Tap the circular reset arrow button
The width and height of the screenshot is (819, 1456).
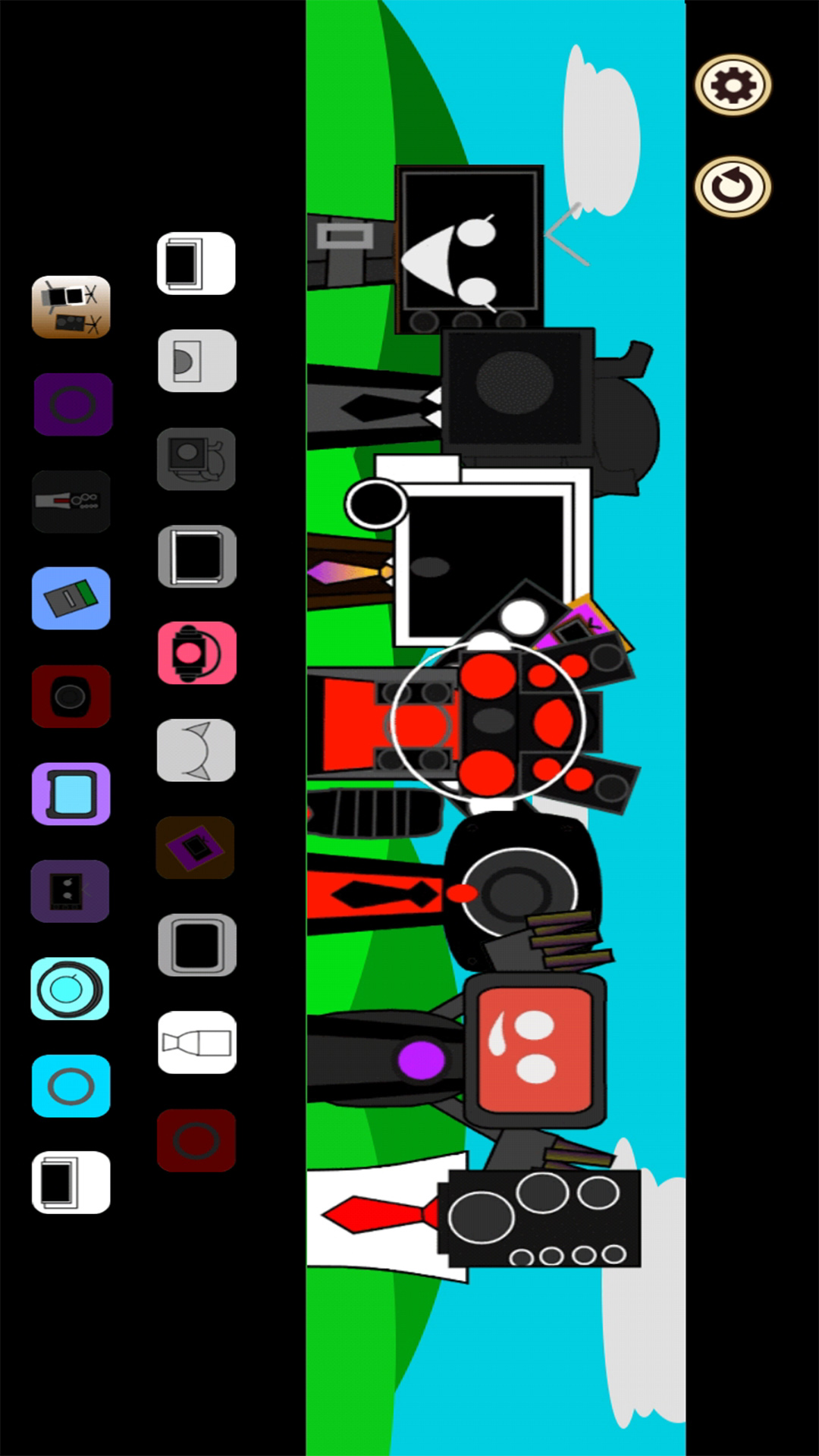tap(733, 187)
